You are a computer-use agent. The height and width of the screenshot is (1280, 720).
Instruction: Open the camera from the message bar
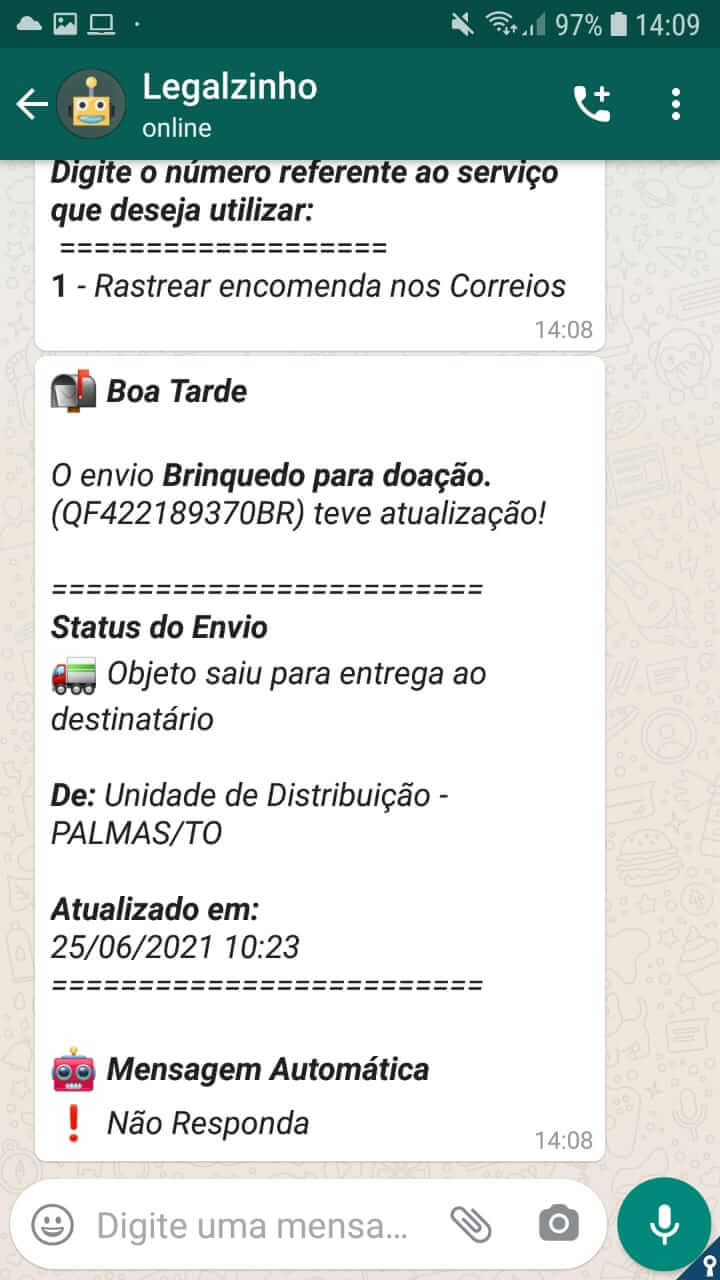[x=559, y=1224]
